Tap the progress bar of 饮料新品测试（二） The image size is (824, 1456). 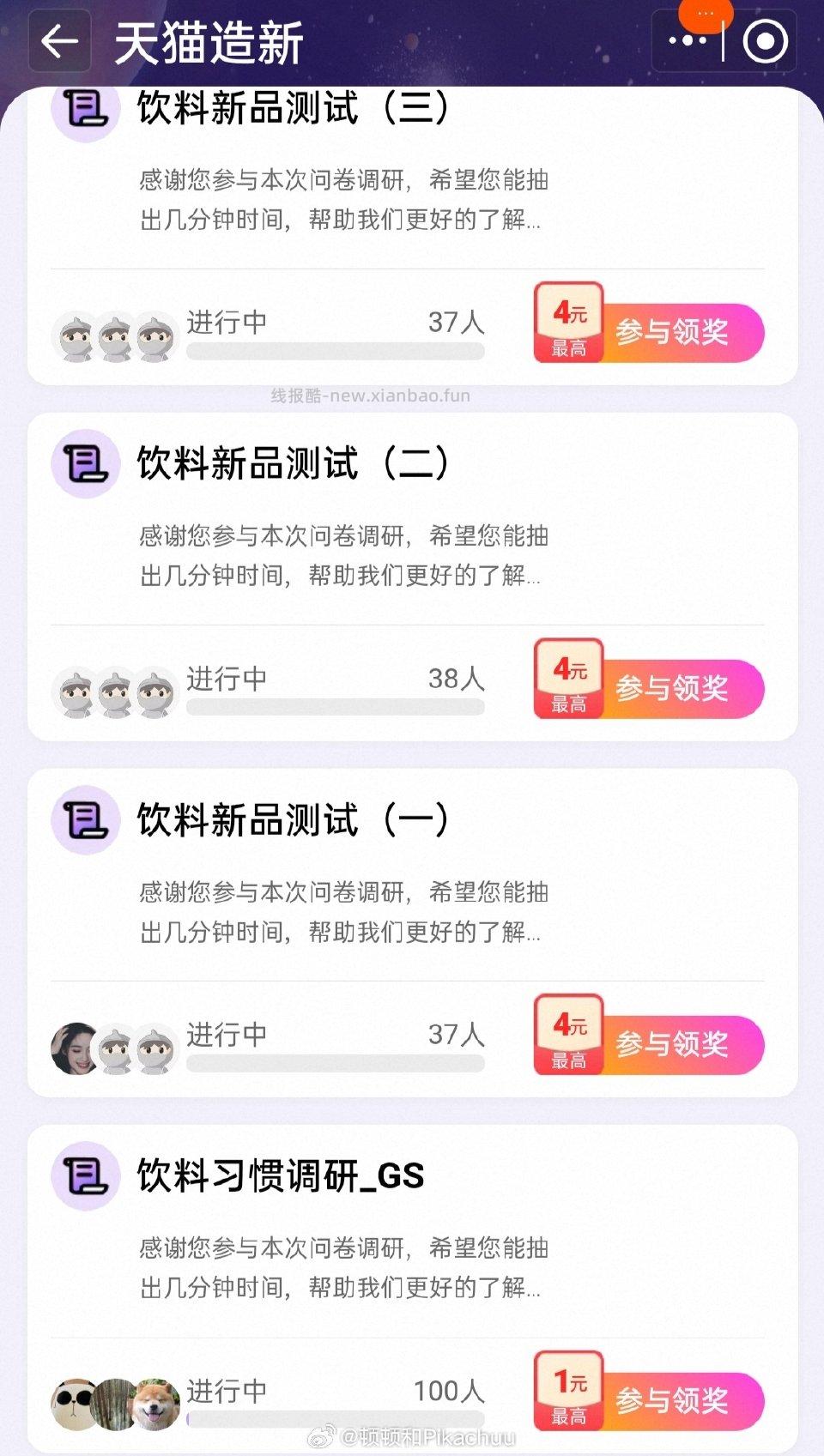point(335,706)
